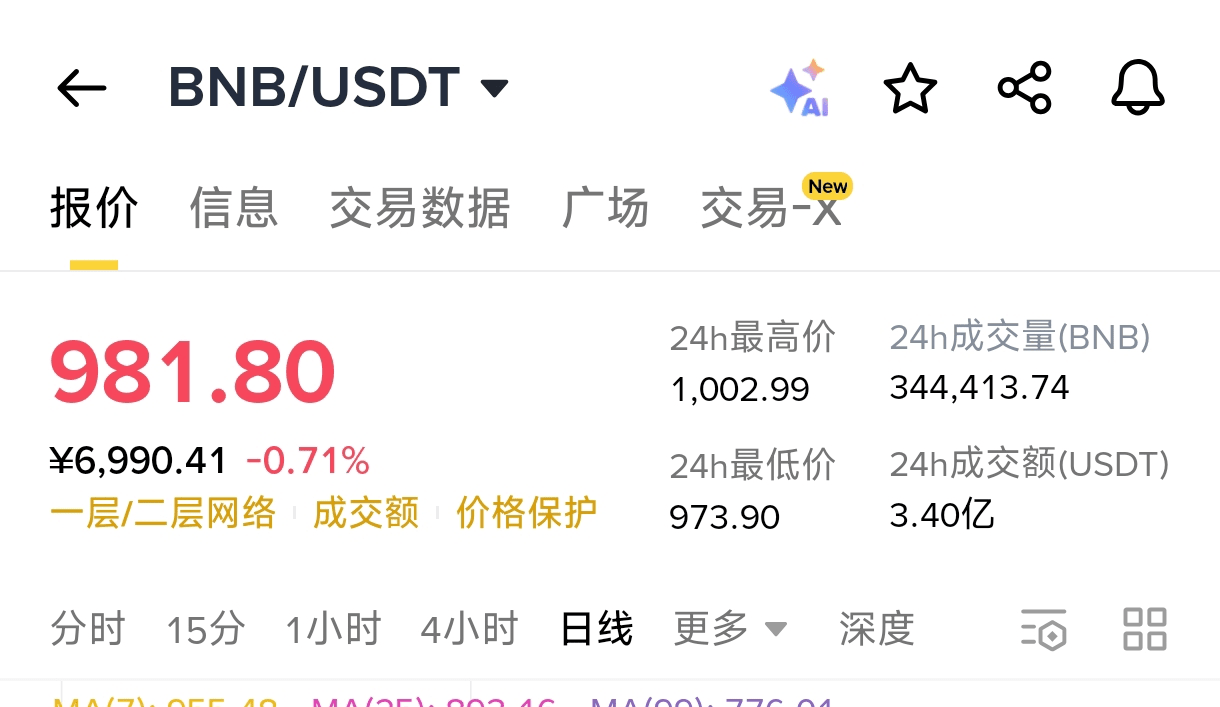Screen dimensions: 1220x707
Task: Open the 广场 tab
Action: click(x=605, y=208)
